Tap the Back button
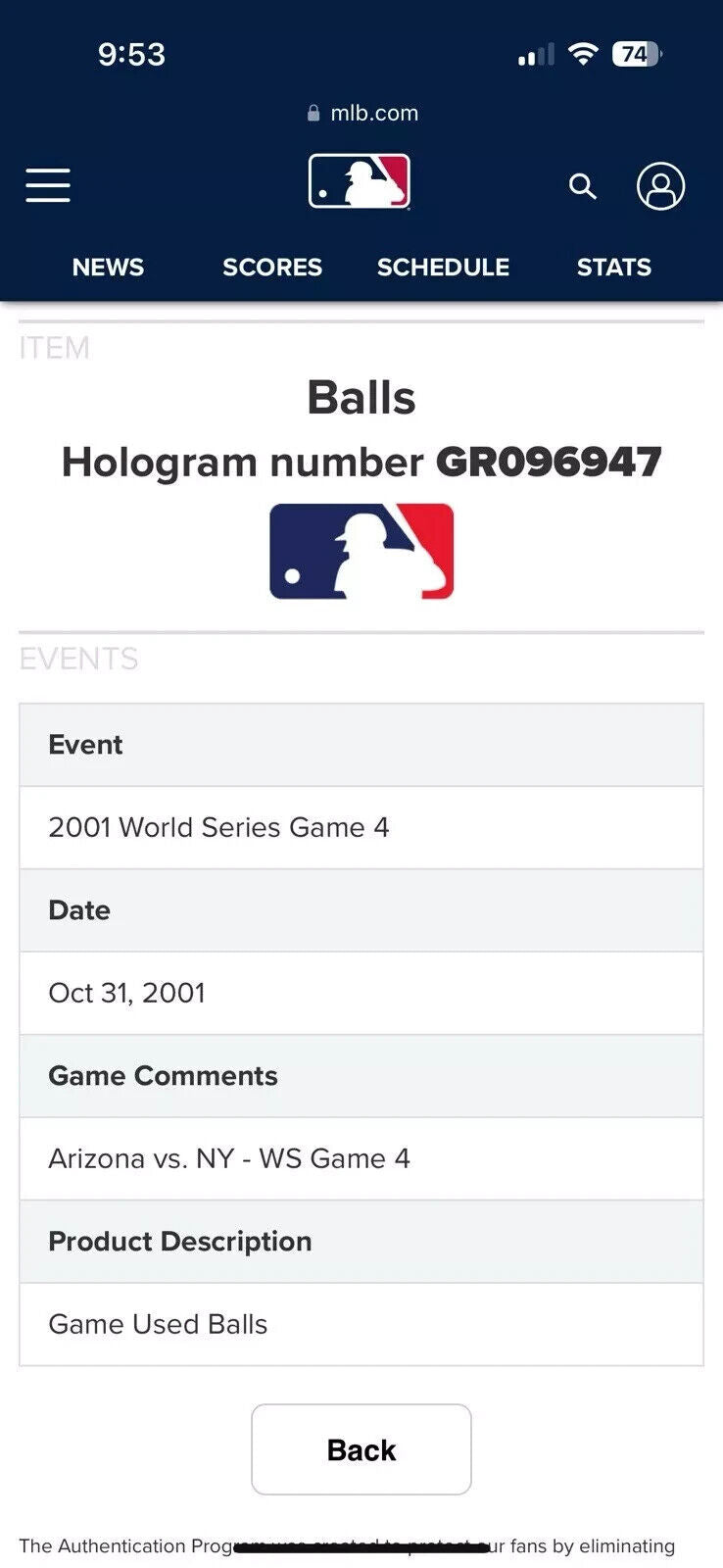This screenshot has height=1568, width=723. click(x=361, y=1449)
